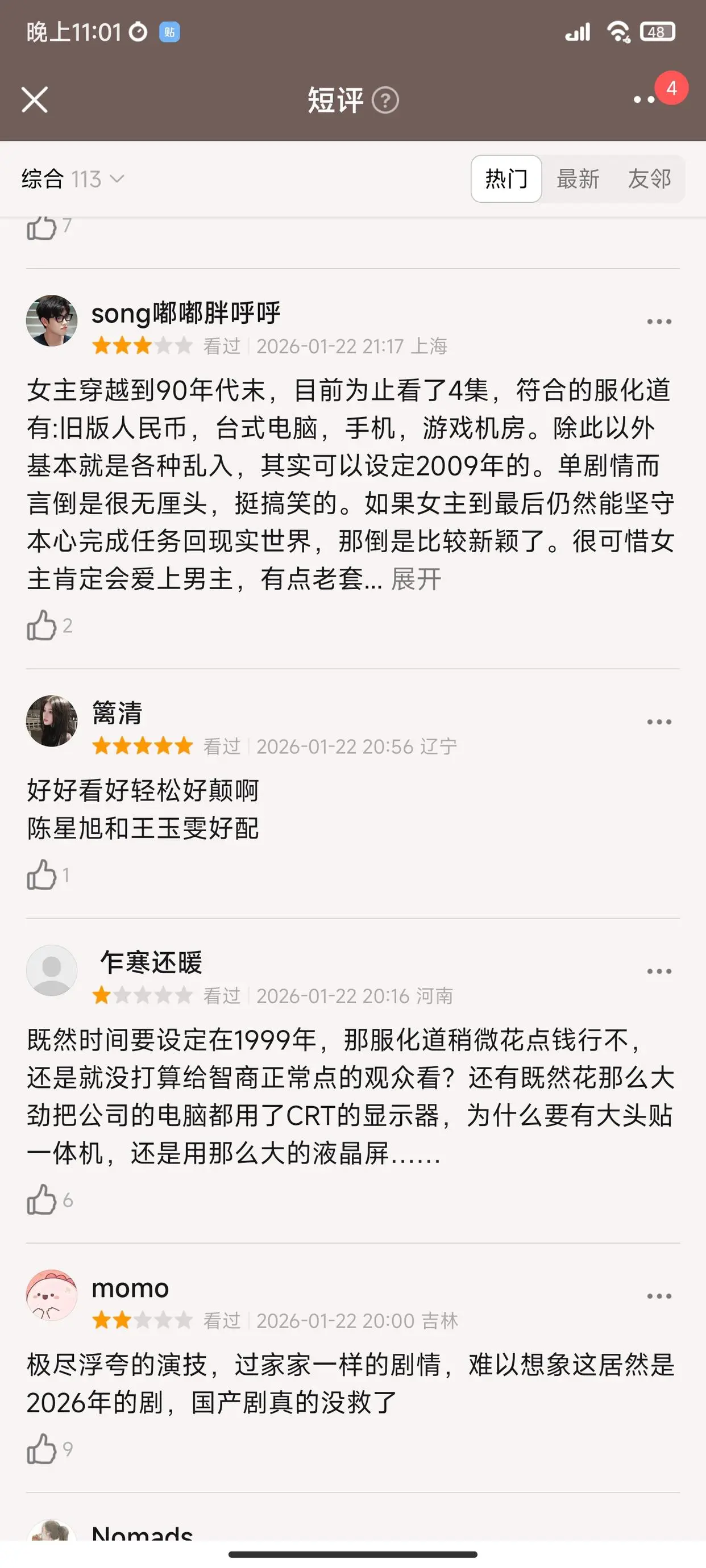Expand song嘟嘟胖呼呼's full review via 展开
Viewport: 706px width, 1568px height.
(x=416, y=579)
